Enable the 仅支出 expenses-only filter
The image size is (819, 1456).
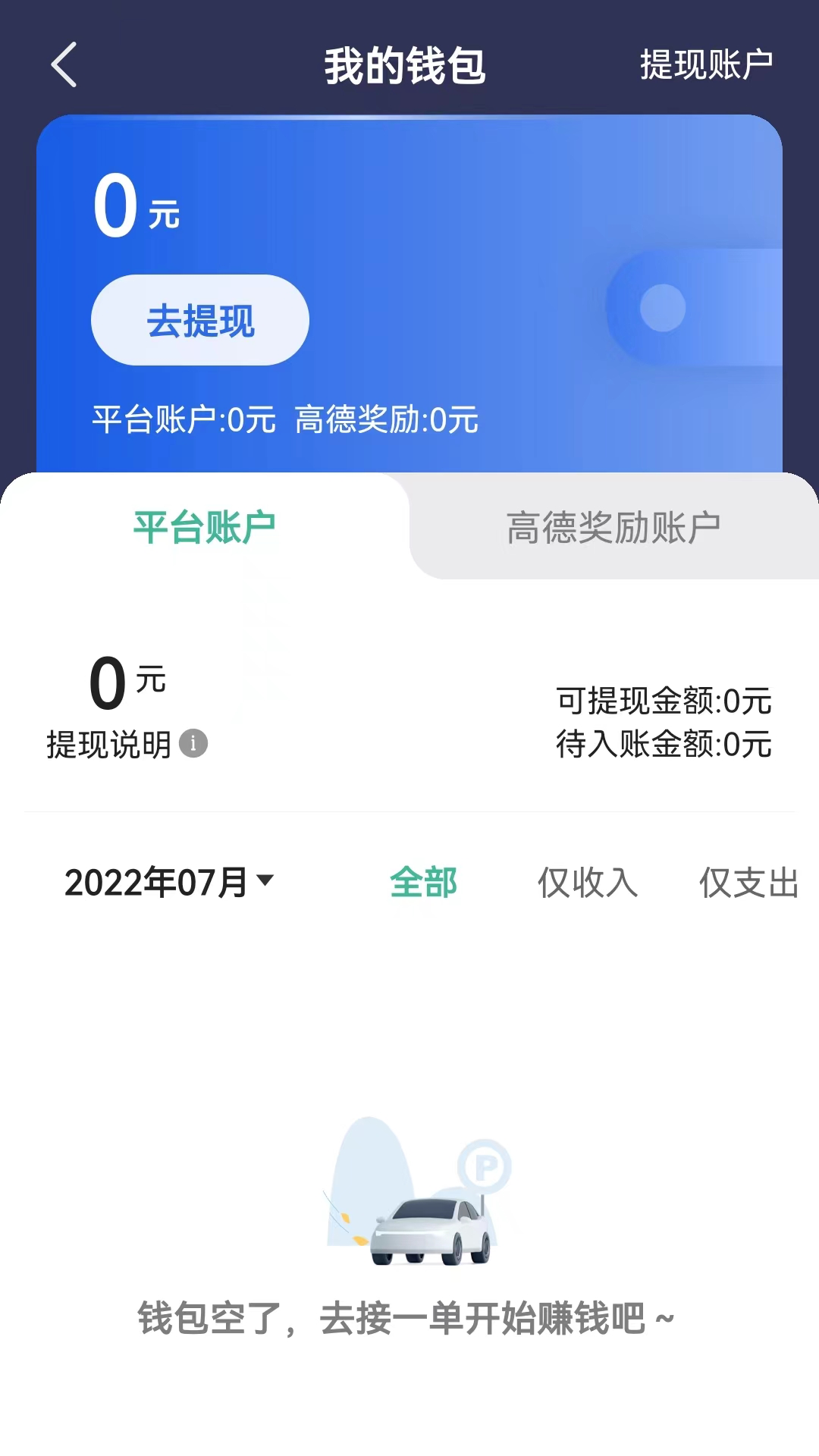tap(747, 882)
